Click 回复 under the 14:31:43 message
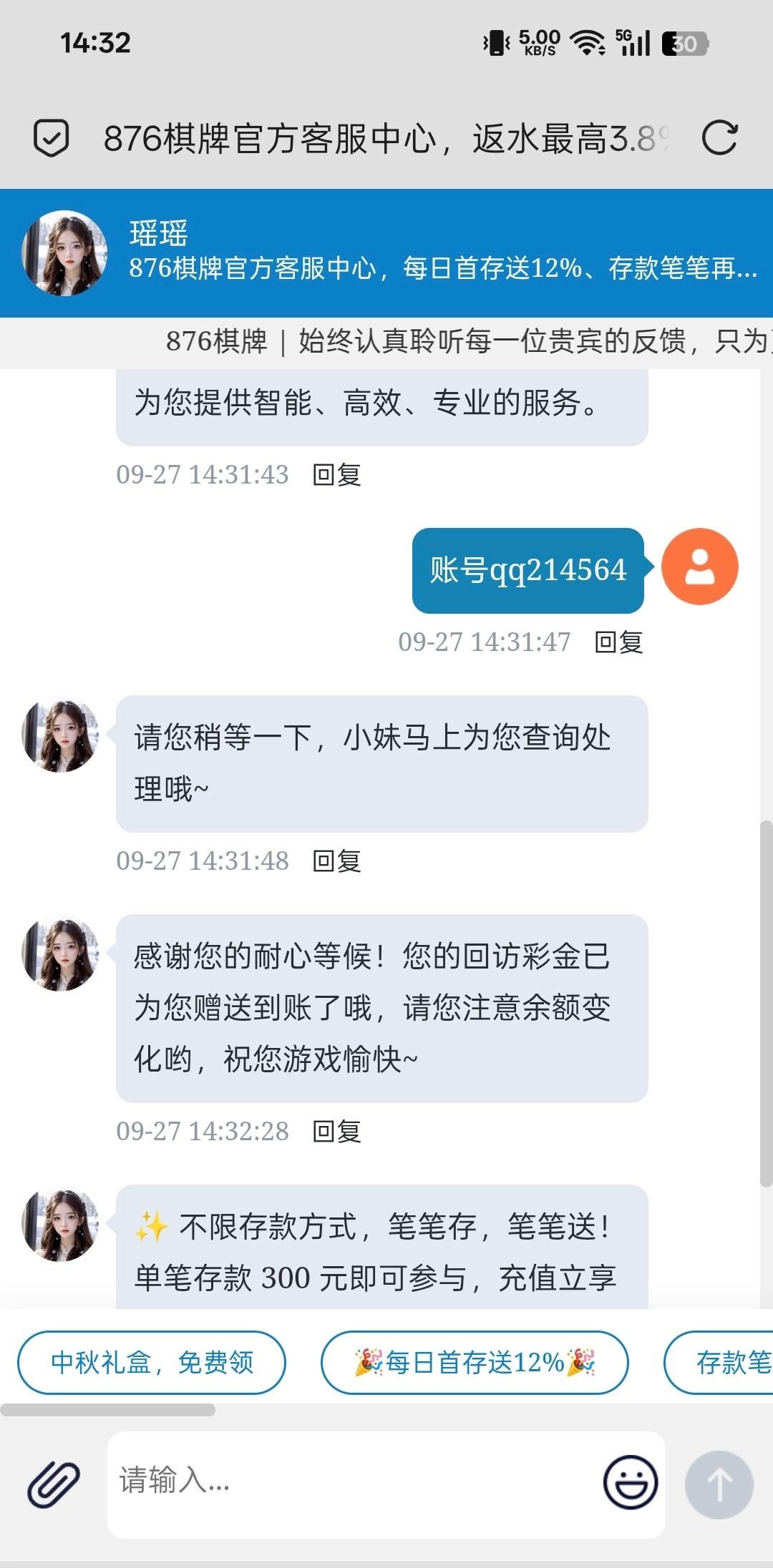The image size is (773, 1568). point(336,474)
